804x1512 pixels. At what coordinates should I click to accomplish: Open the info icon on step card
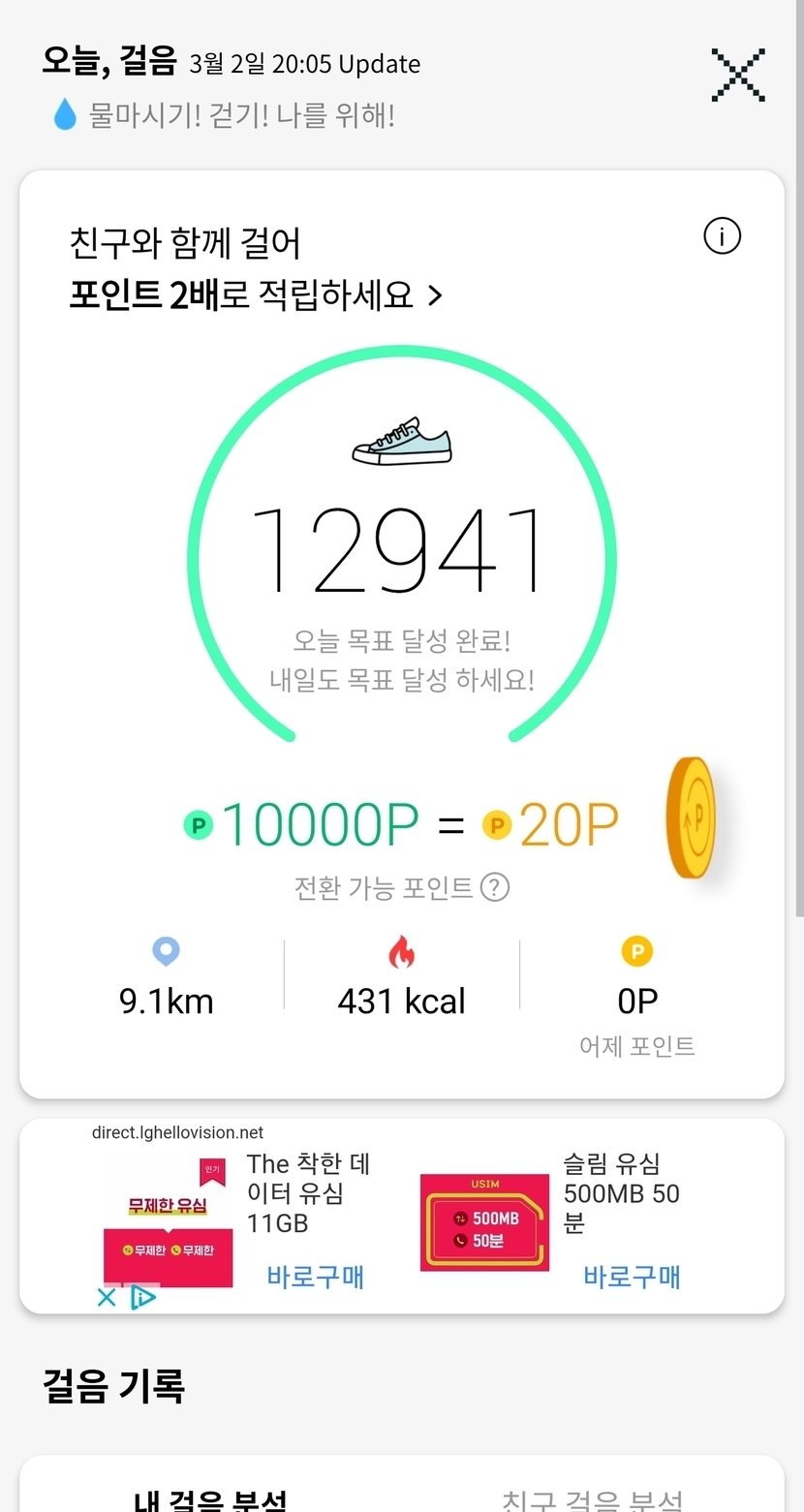[x=722, y=236]
